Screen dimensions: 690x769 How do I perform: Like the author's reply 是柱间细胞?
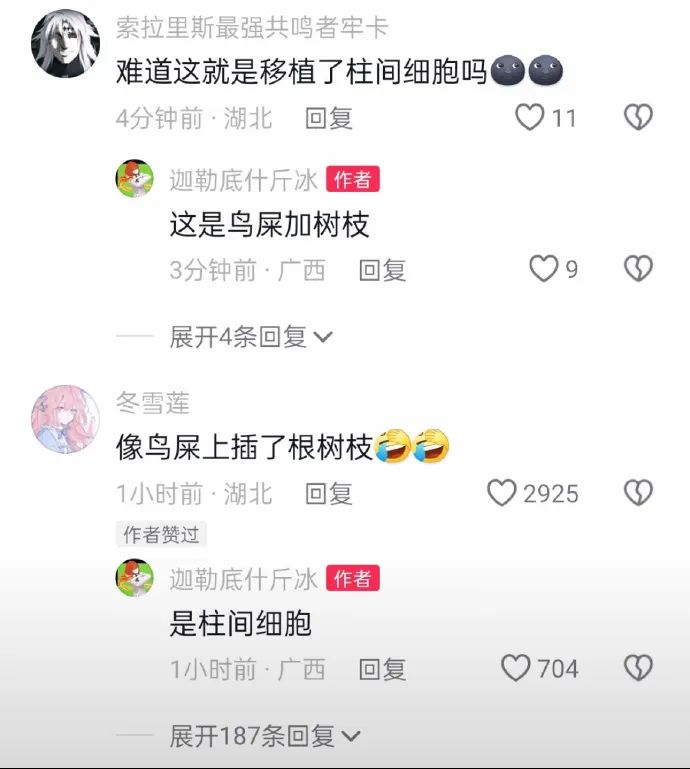click(x=516, y=668)
